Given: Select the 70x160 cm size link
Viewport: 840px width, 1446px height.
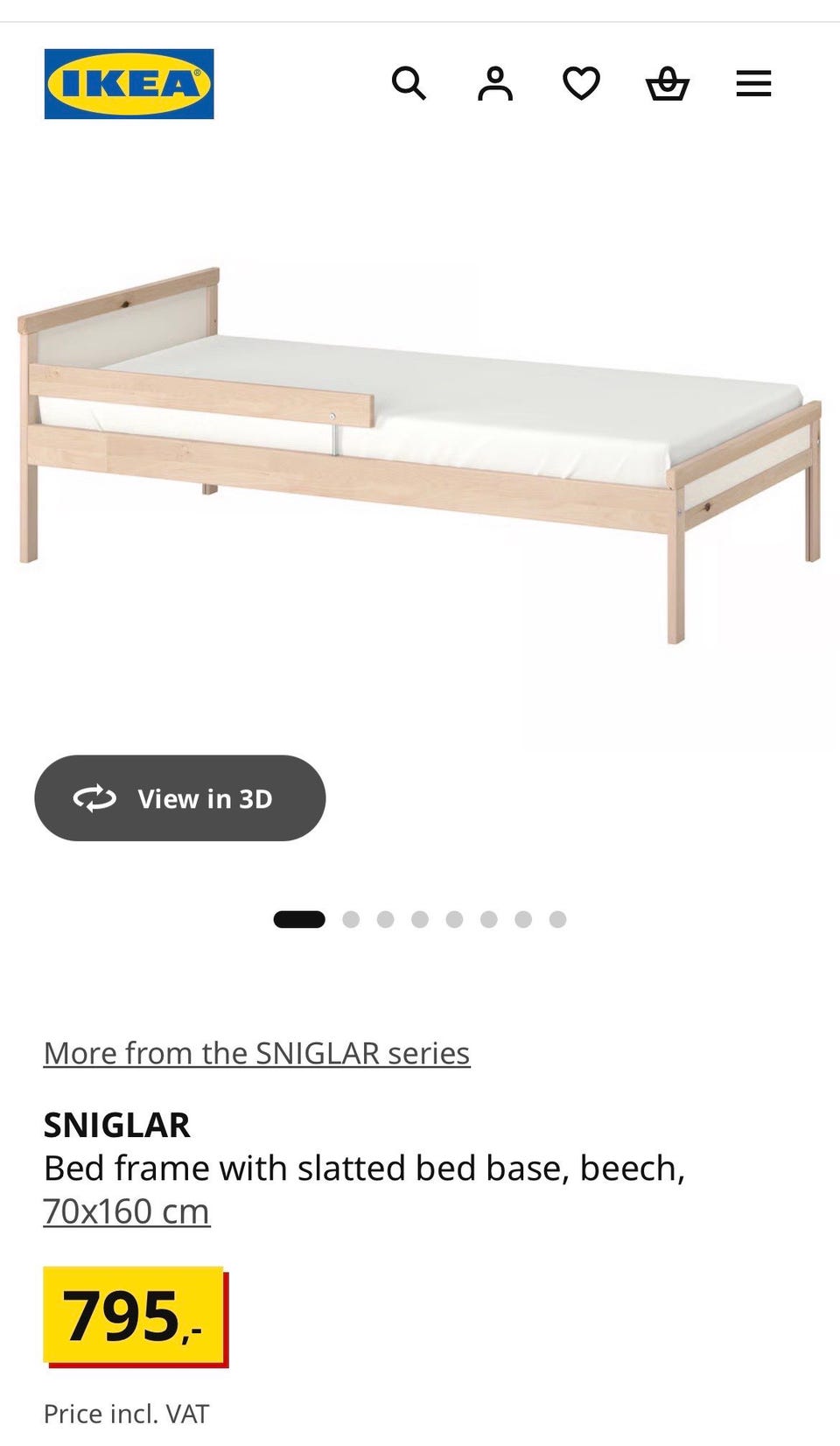Looking at the screenshot, I should pyautogui.click(x=127, y=1211).
